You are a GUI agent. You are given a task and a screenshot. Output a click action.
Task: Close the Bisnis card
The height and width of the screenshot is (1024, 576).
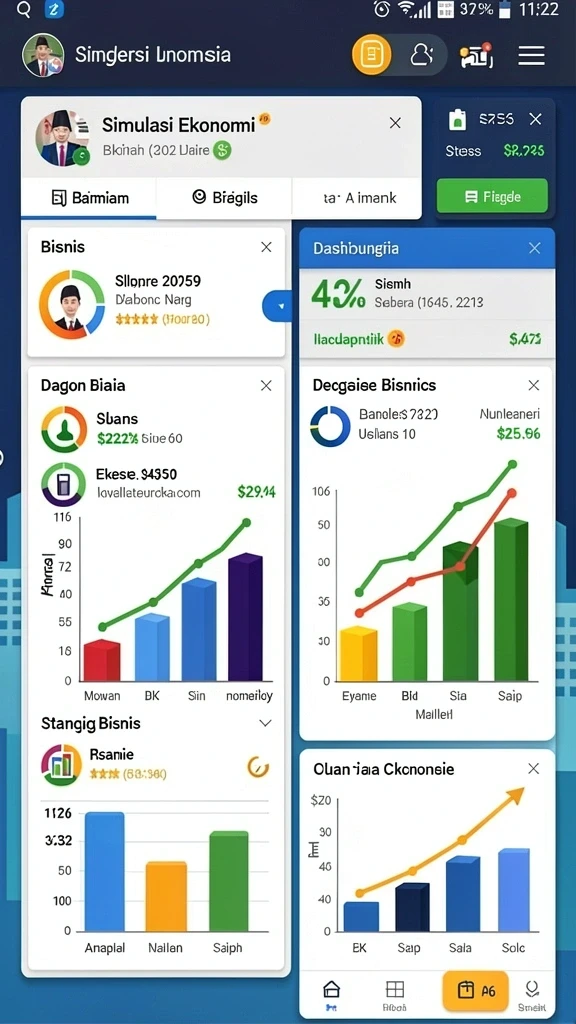click(266, 247)
